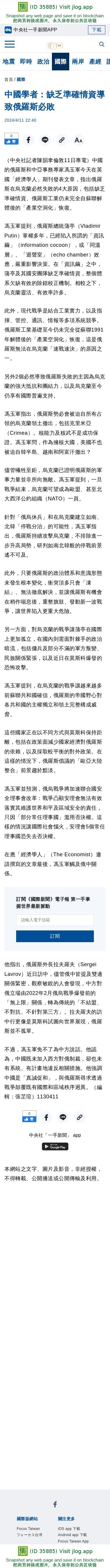The image size is (110, 1568).
Task: Share to LINE below the headline
Action: [x=45, y=140]
